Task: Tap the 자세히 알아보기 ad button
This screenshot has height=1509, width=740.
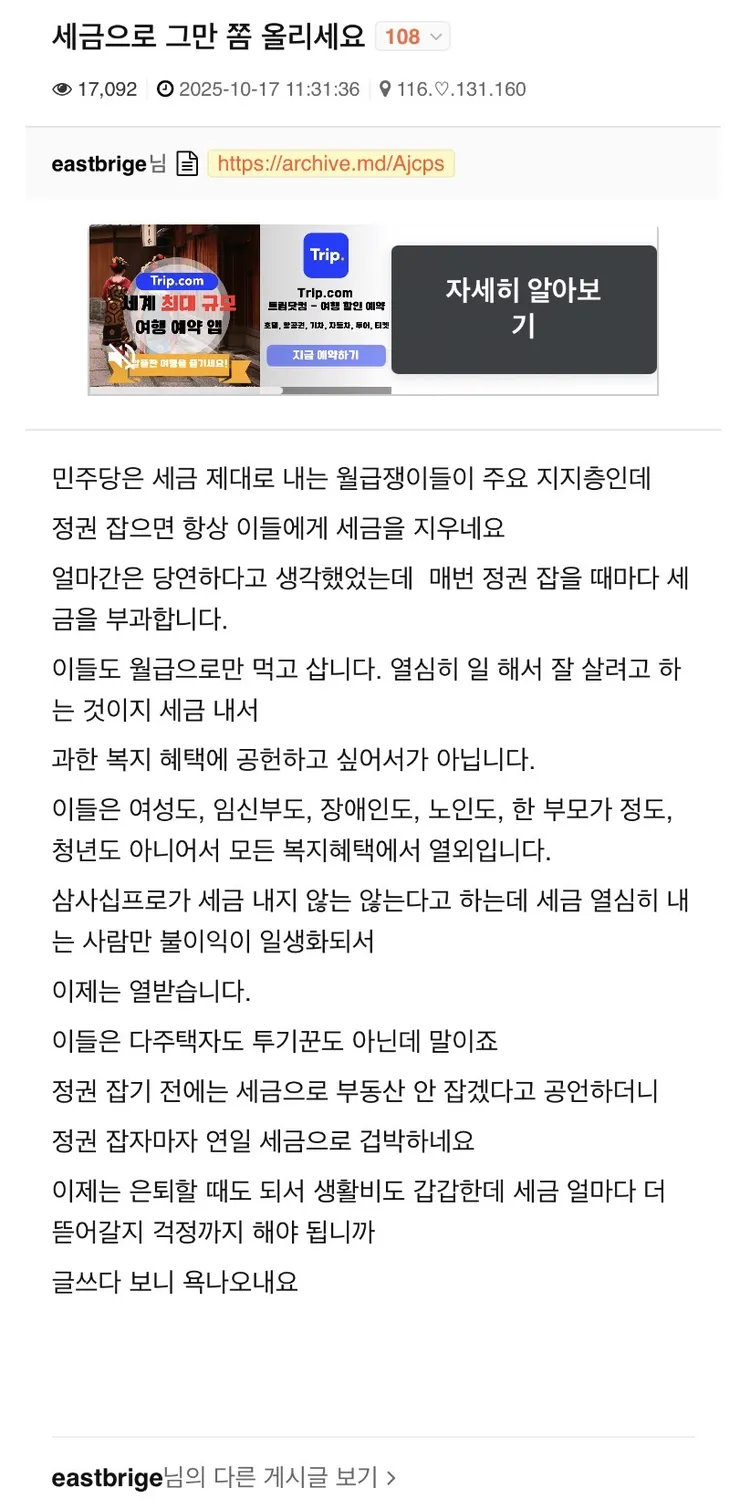Action: pyautogui.click(x=524, y=309)
